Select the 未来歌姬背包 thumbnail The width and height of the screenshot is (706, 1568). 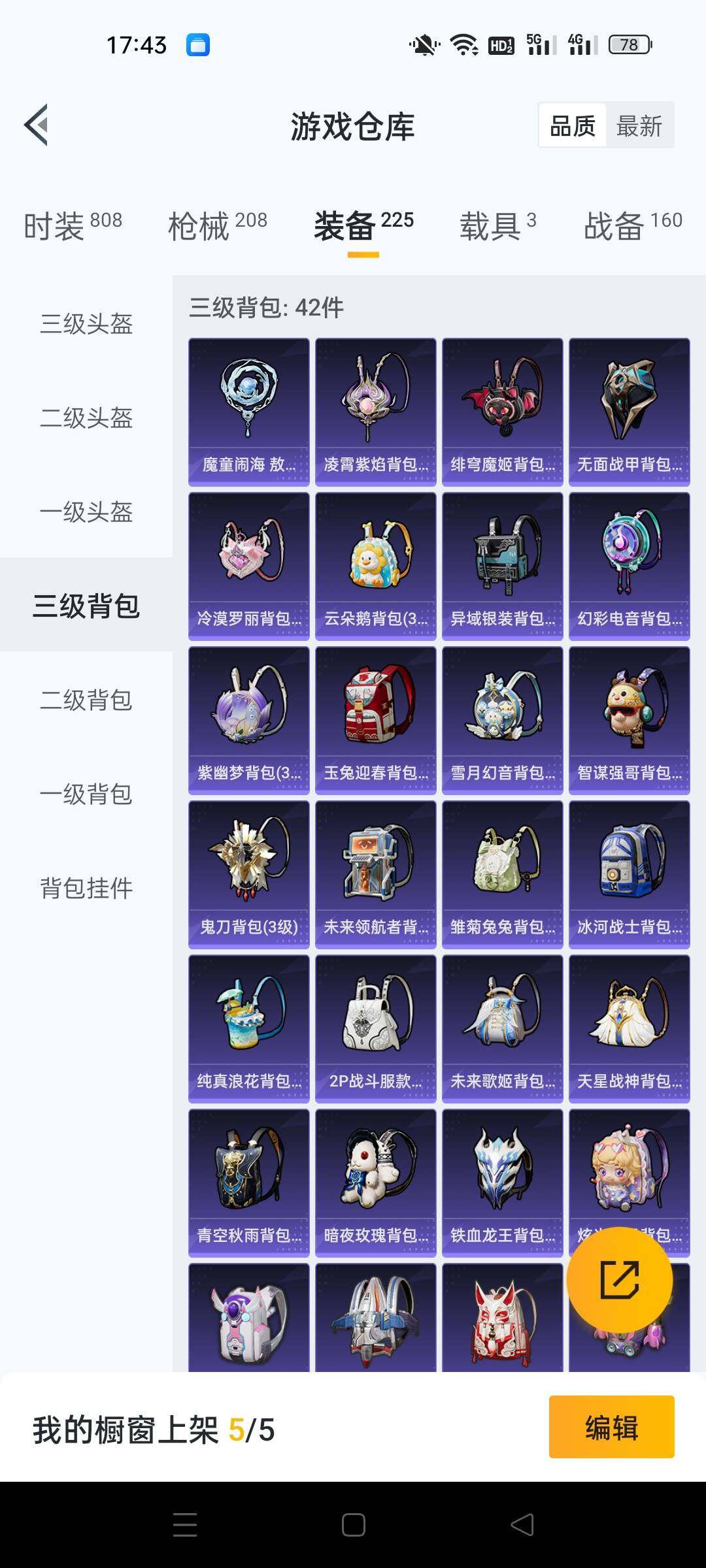[x=503, y=1026]
